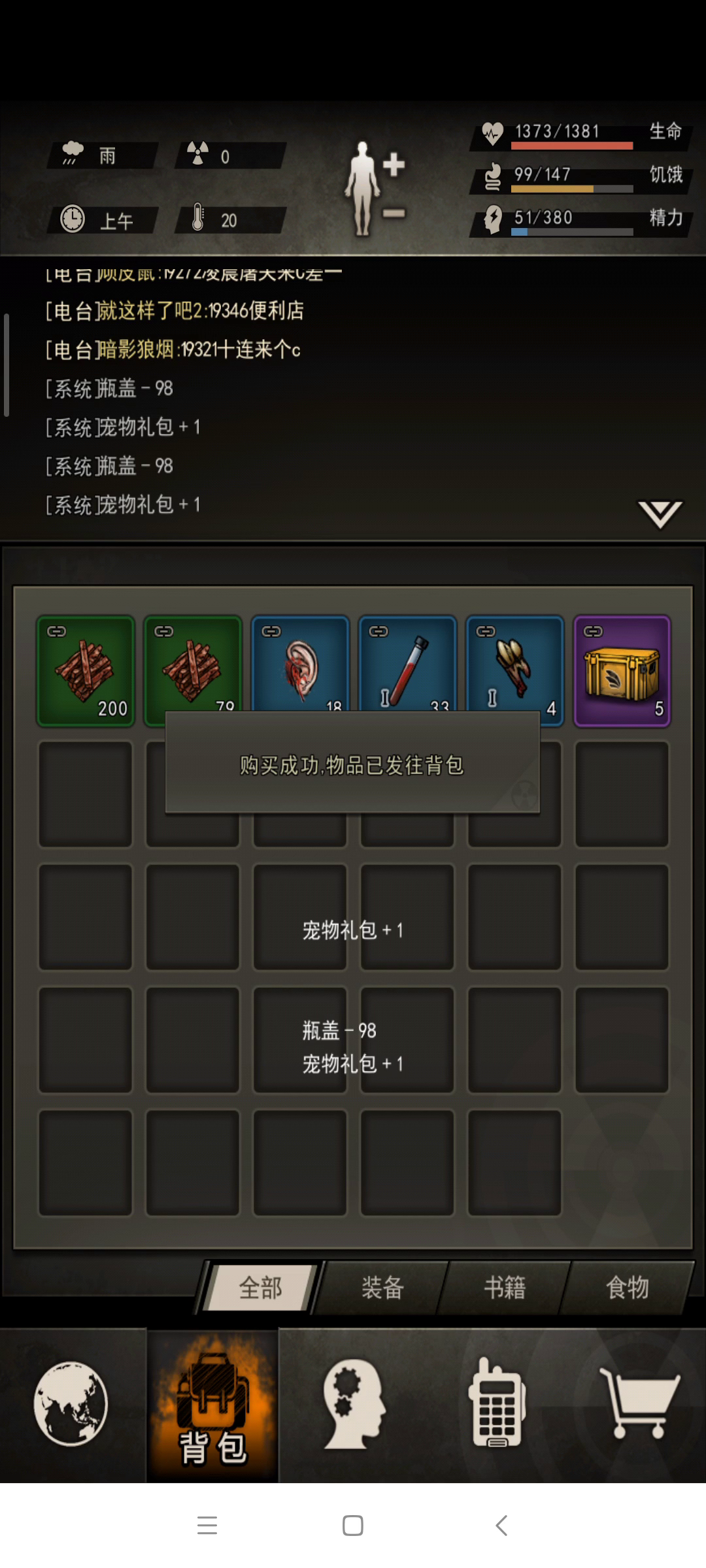Open the yellow crate item with quantity 5
The width and height of the screenshot is (706, 1568).
pos(622,670)
